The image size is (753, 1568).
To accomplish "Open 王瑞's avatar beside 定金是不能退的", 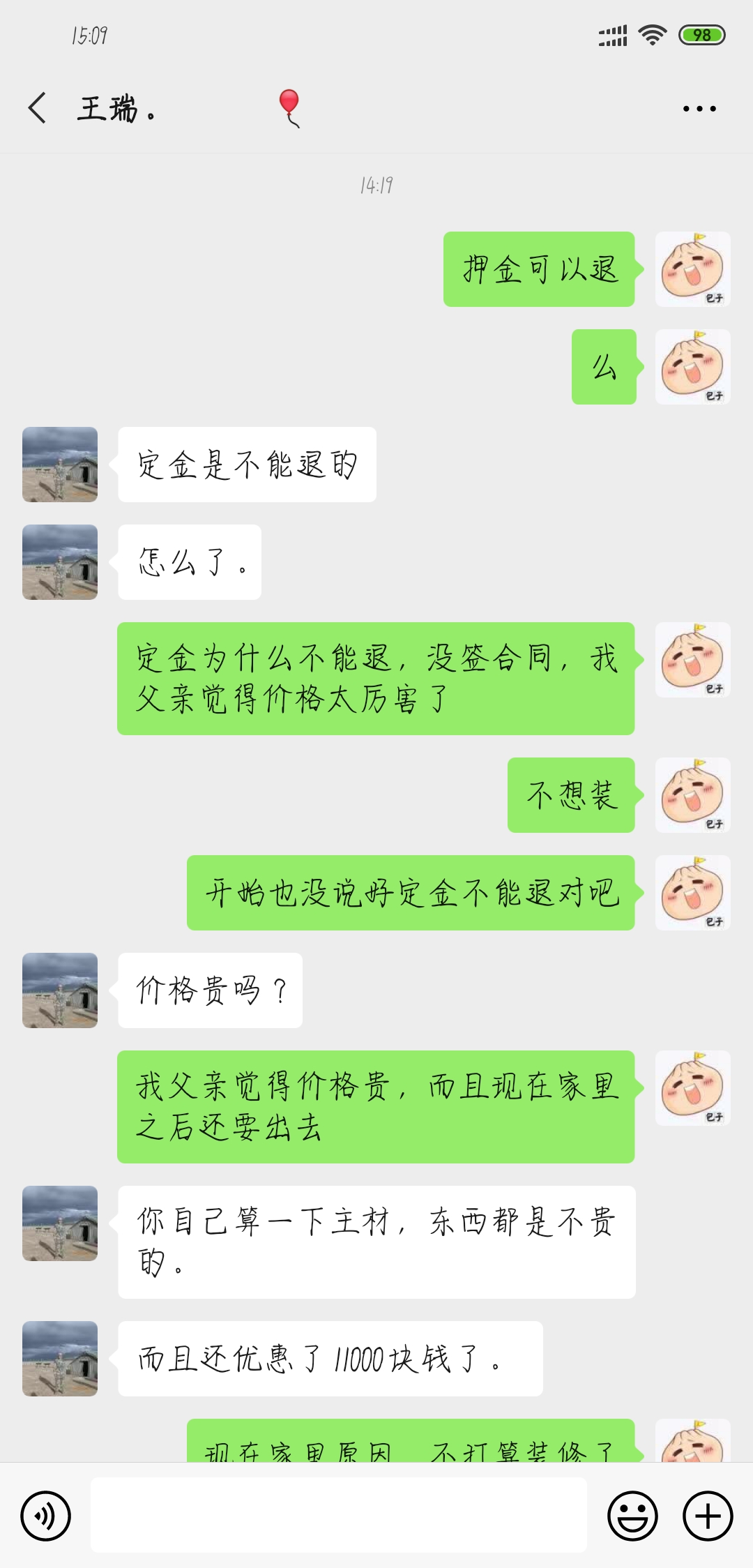I will (x=60, y=465).
